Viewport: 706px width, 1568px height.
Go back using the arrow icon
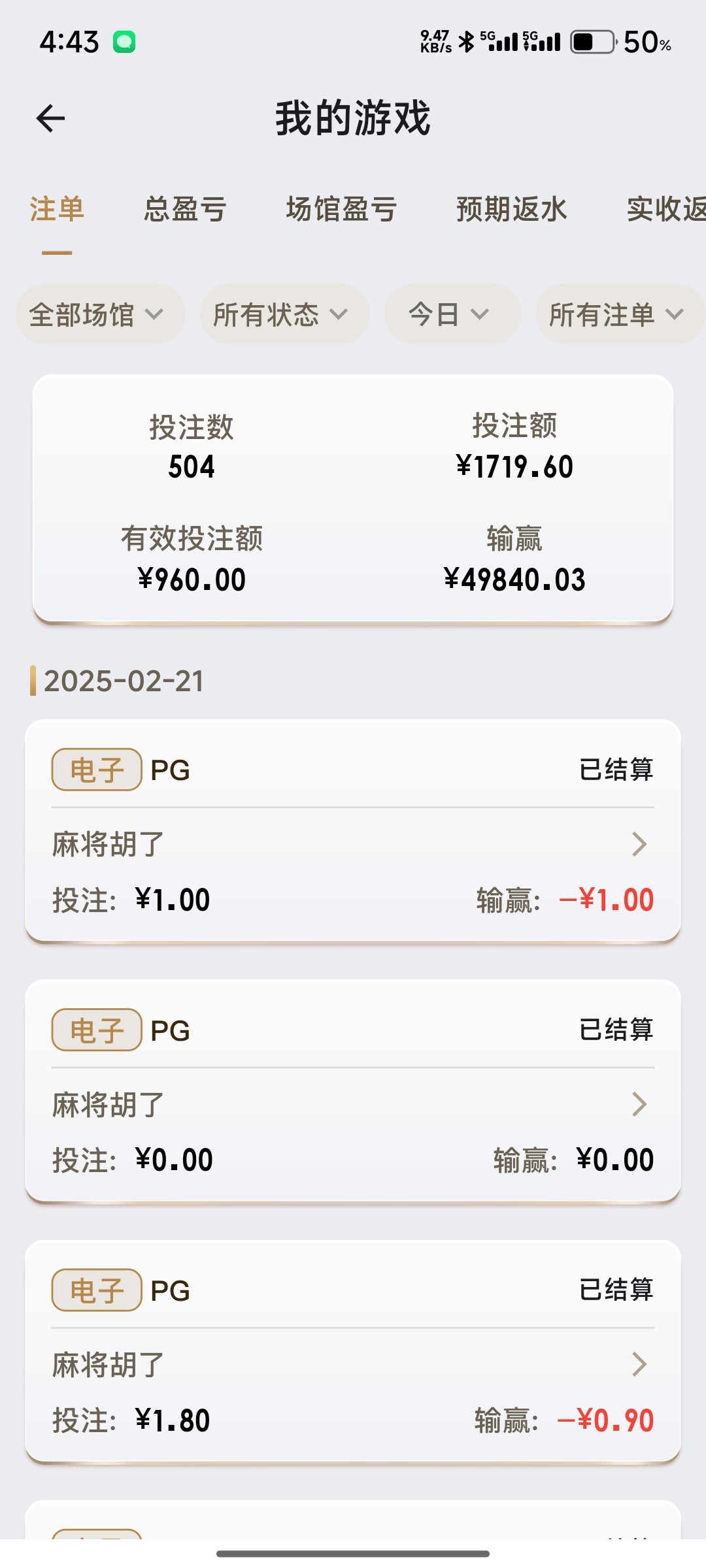[51, 119]
